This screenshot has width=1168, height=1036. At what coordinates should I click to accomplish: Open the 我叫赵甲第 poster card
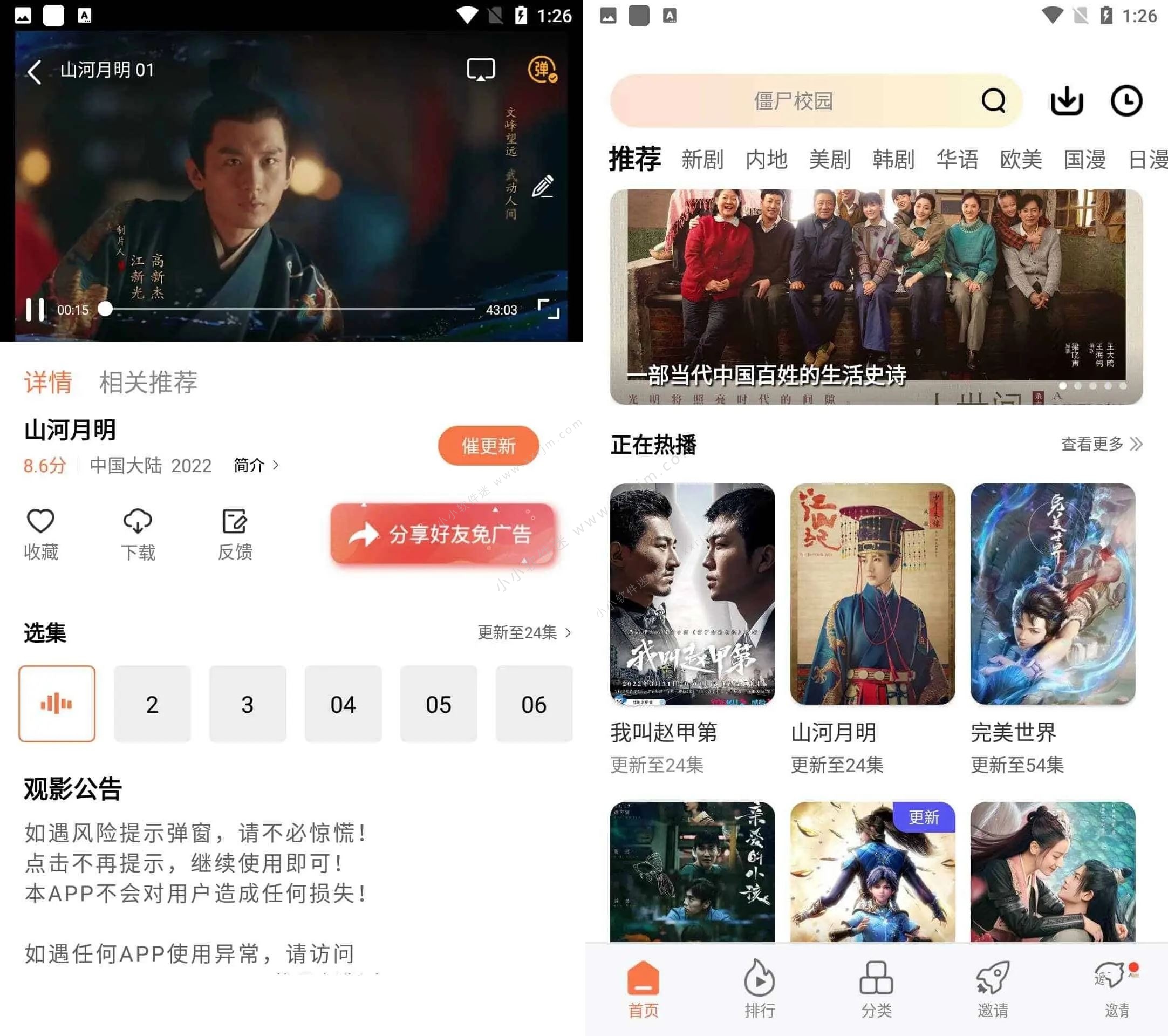click(x=692, y=594)
